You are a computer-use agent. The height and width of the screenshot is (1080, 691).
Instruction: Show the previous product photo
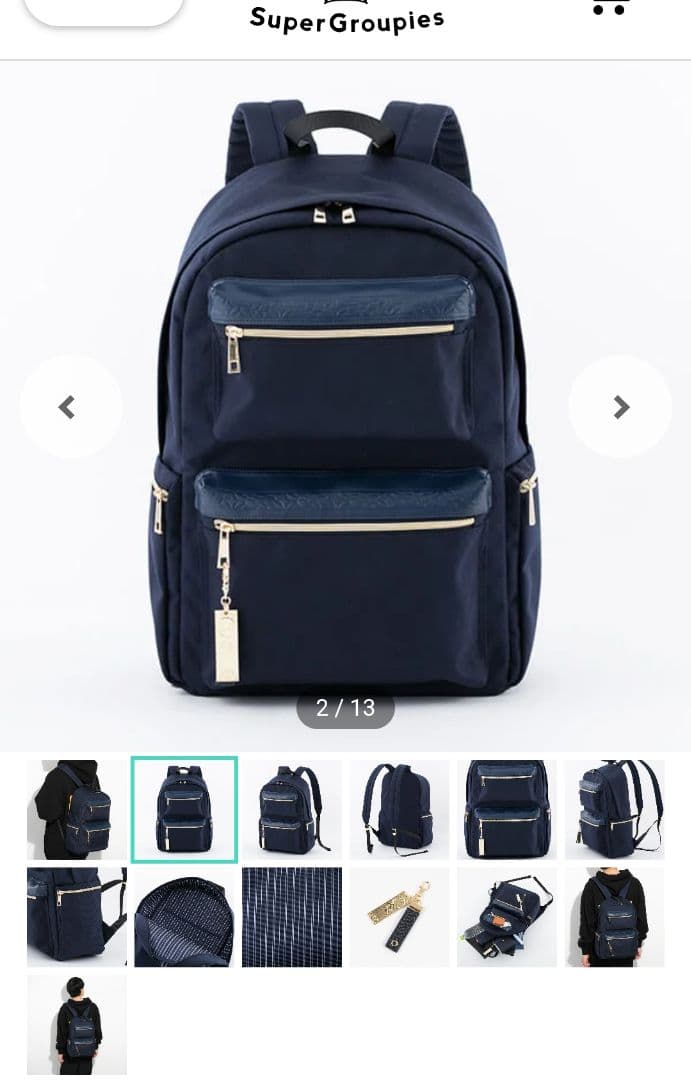pos(68,407)
